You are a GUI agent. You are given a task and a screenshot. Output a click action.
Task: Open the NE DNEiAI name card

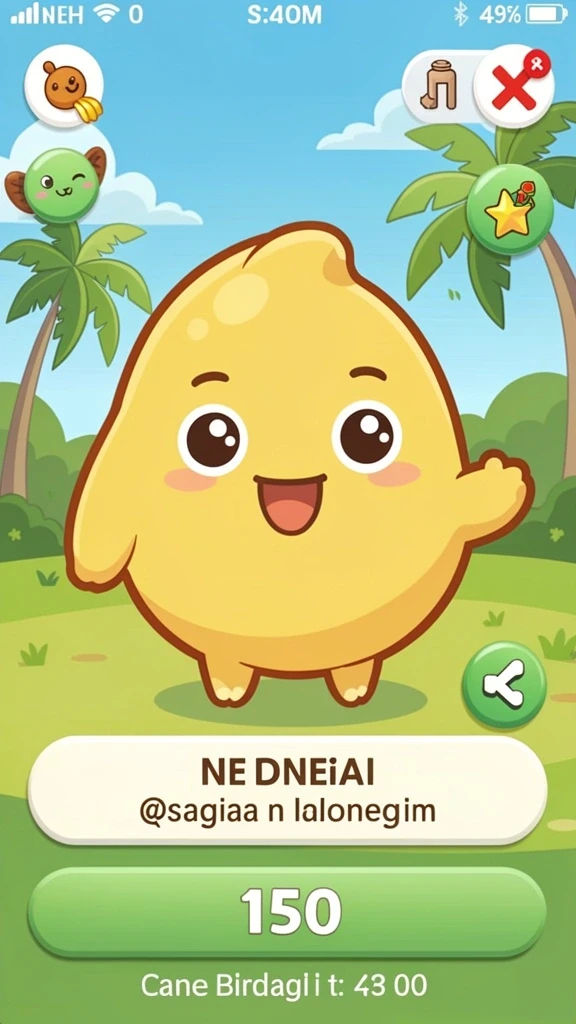287,790
